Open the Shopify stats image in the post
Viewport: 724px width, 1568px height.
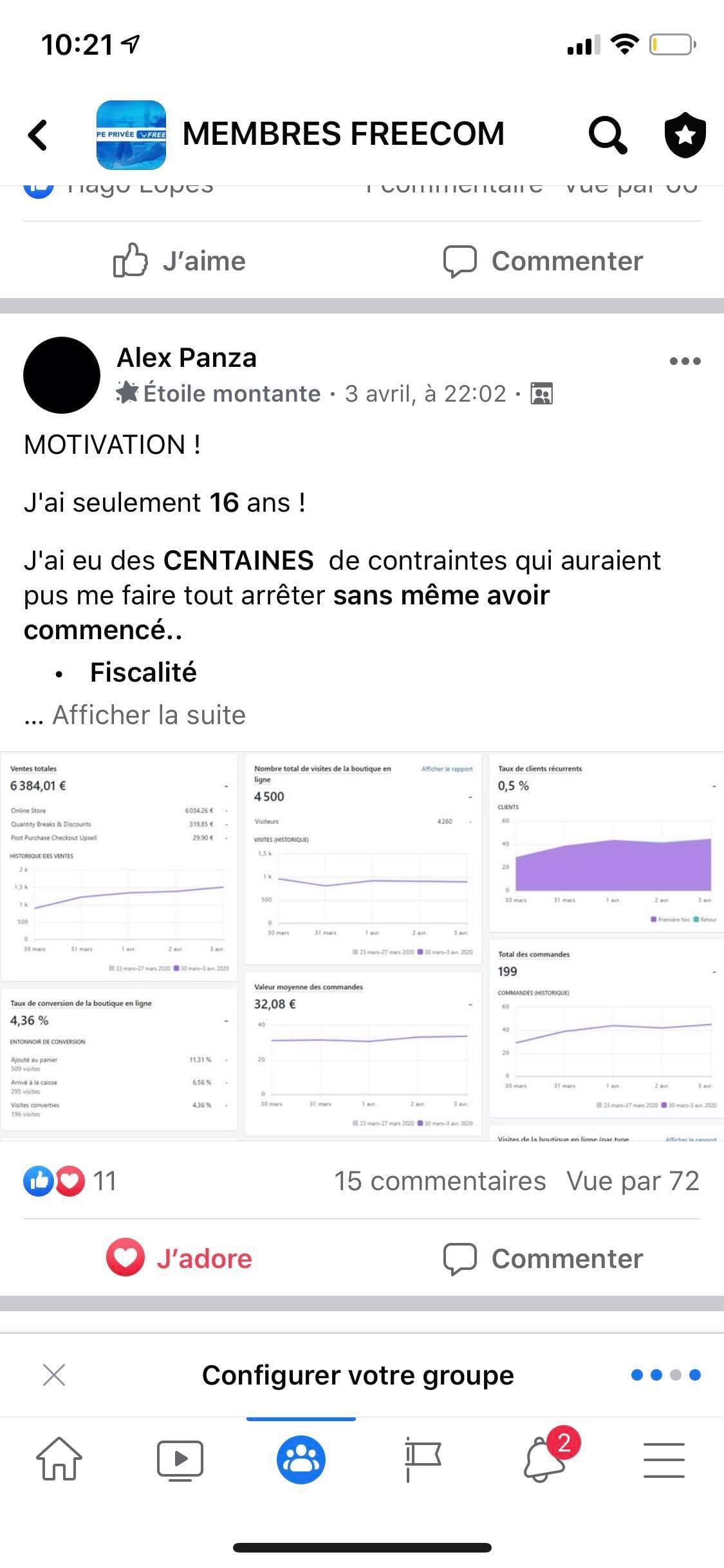pos(362,946)
